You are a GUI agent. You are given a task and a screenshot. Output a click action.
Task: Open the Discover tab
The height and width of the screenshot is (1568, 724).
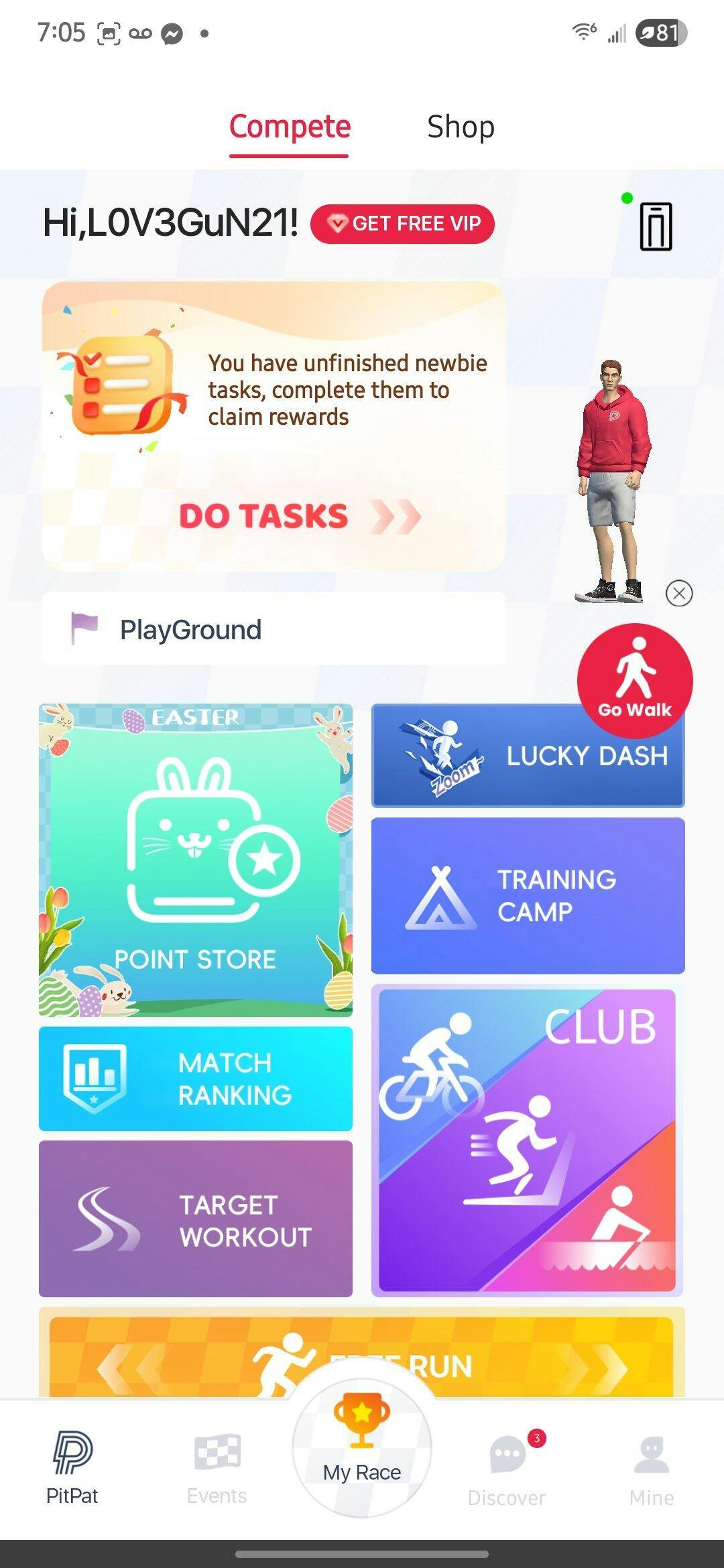tap(507, 1467)
